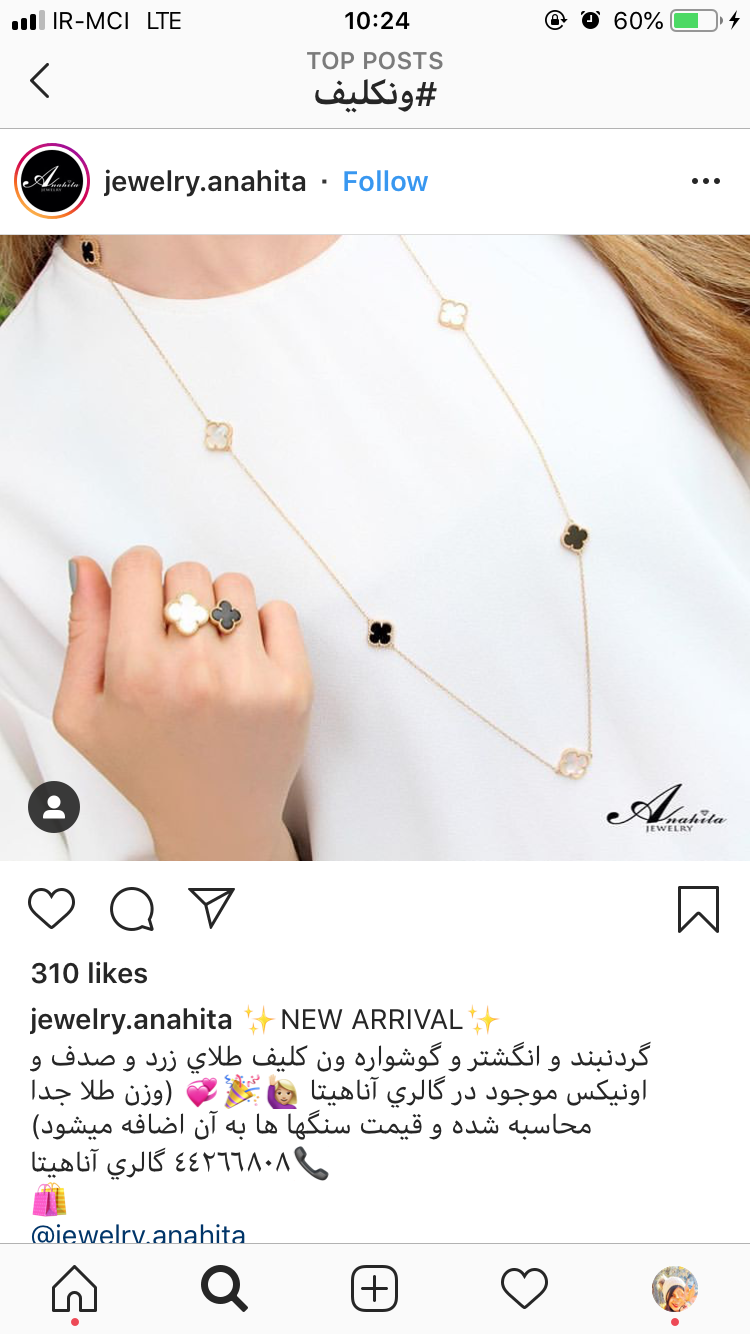Open the necklace post photo
Image resolution: width=750 pixels, height=1334 pixels.
pyautogui.click(x=375, y=547)
